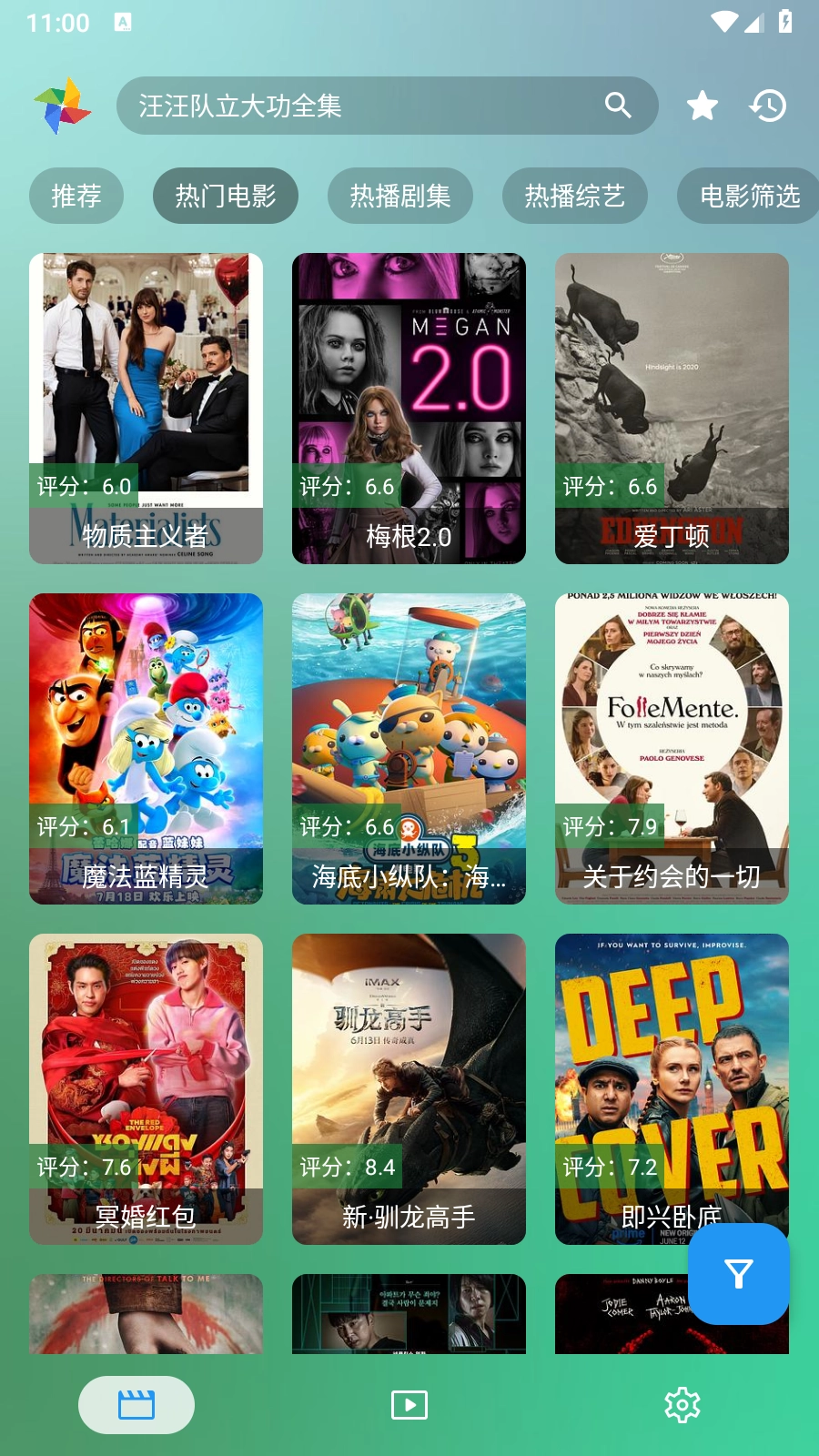This screenshot has height=1456, width=819.
Task: Switch to the video player bottom tab
Action: 409,1405
